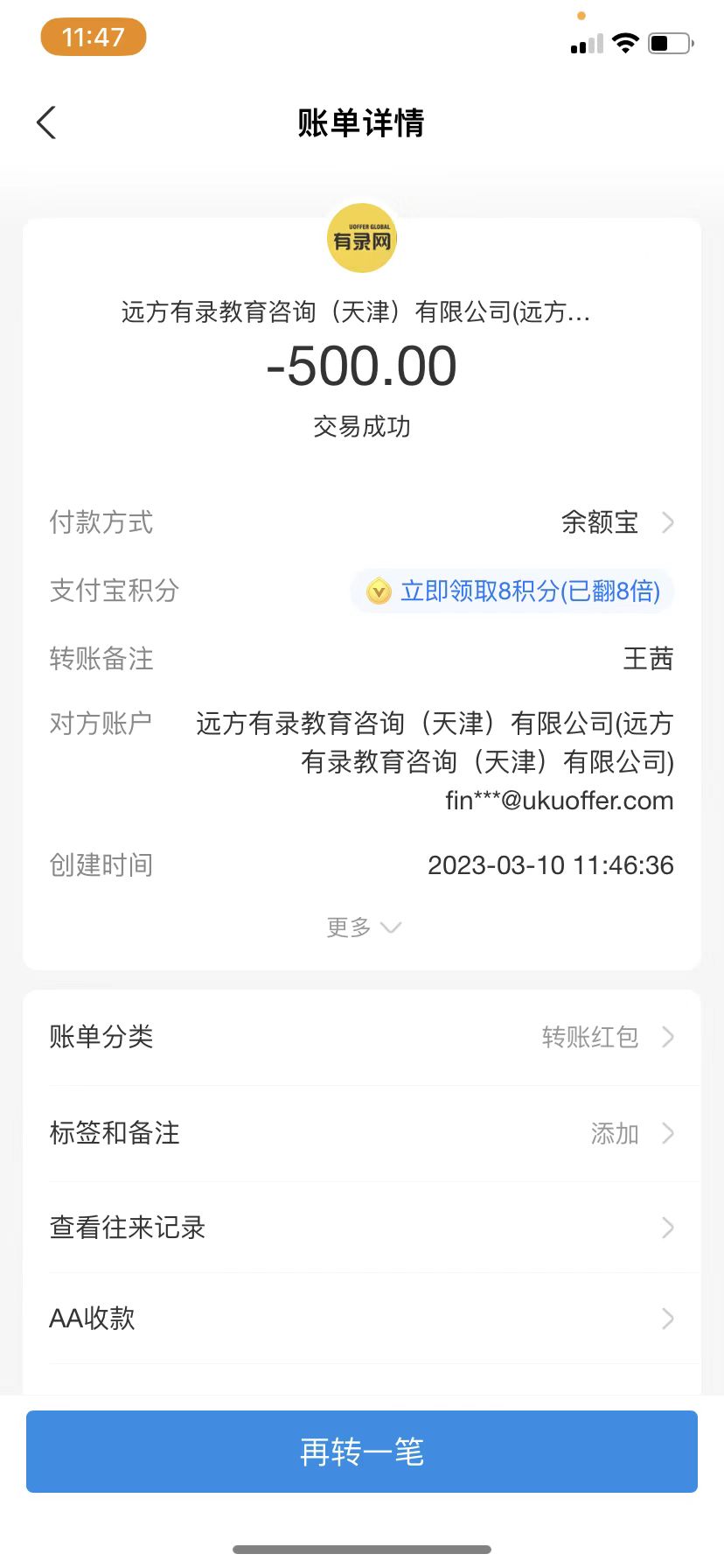Expand 更多 transaction details
724x1568 pixels.
(x=362, y=927)
